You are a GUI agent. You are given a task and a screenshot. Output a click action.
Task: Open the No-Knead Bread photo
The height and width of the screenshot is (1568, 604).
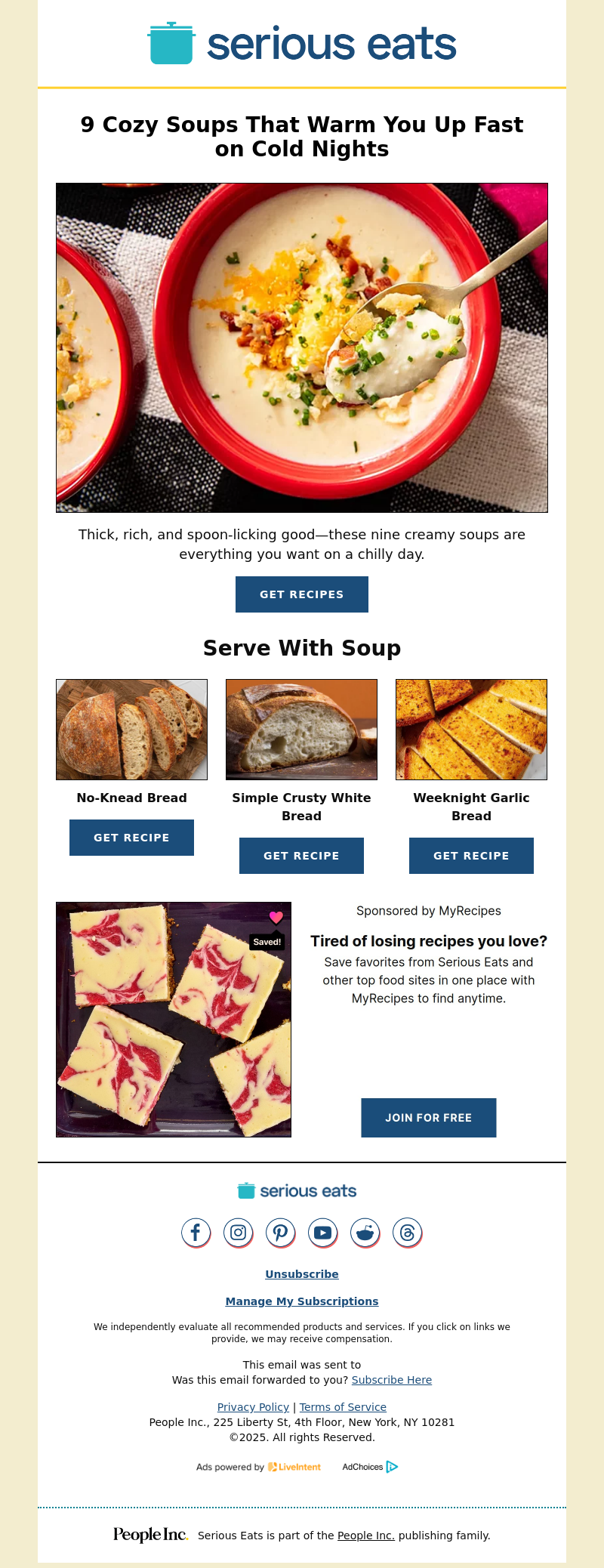coord(131,729)
